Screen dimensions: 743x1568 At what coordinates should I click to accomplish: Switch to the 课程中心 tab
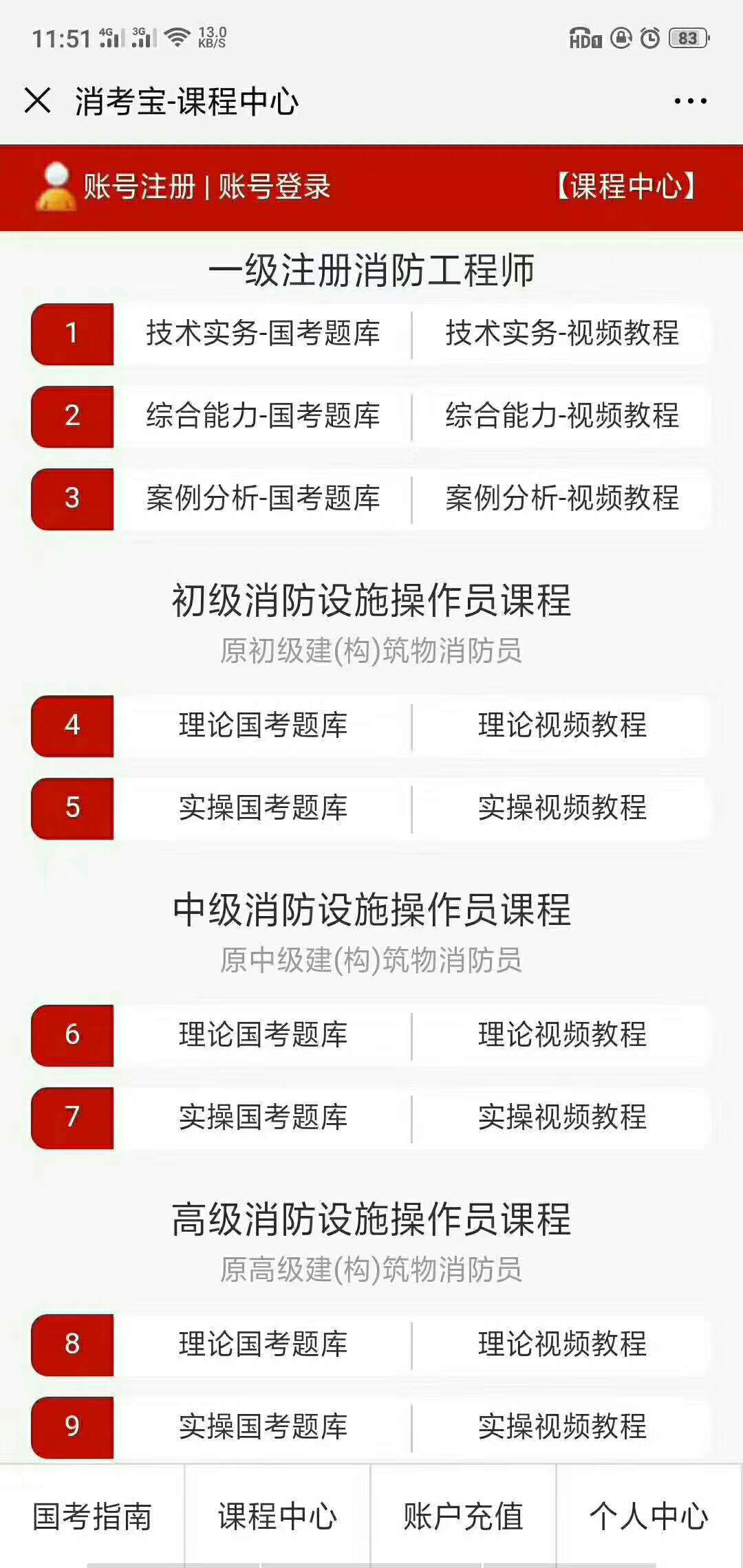(277, 1516)
